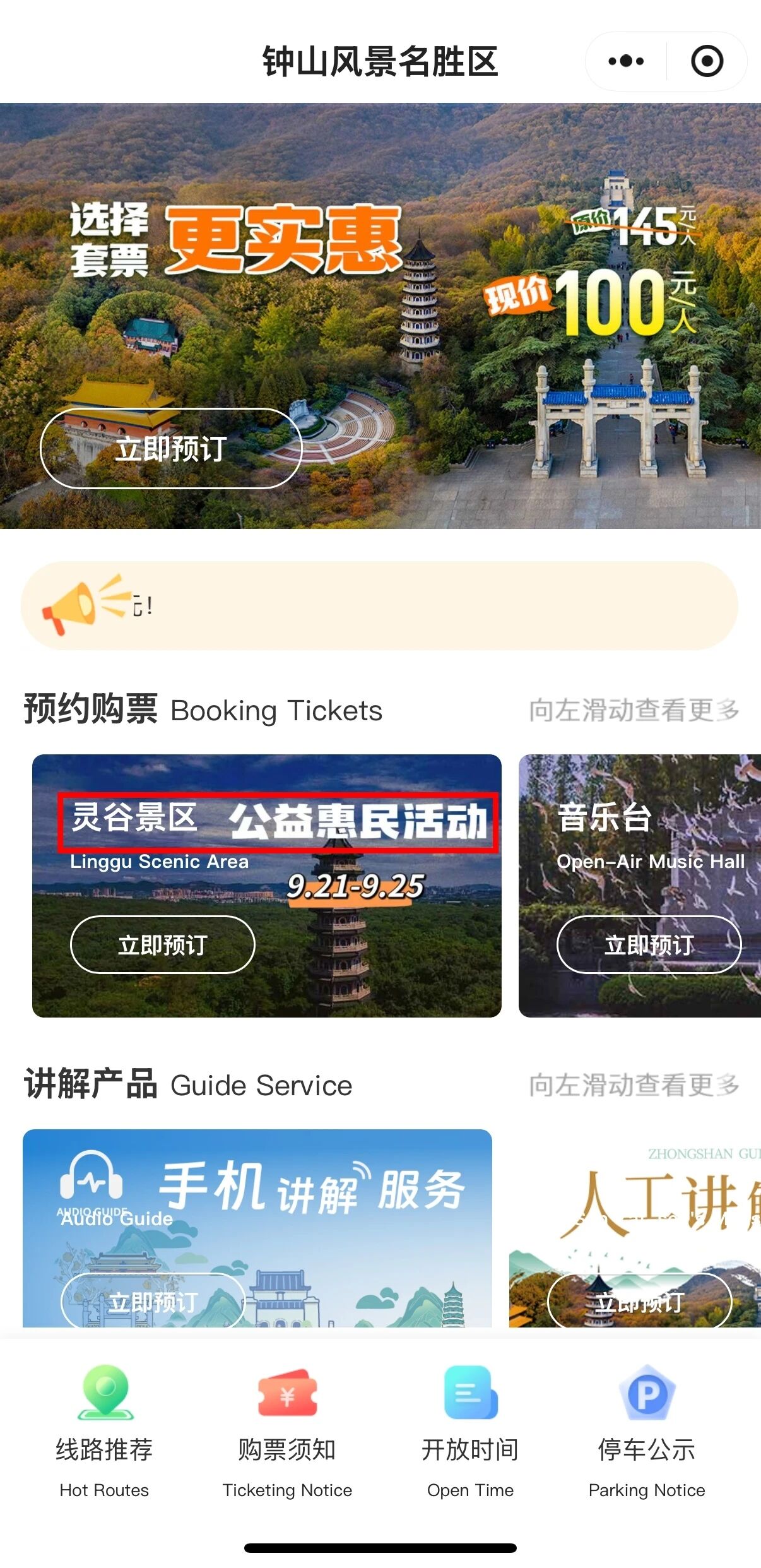Book Open-Air Music Hall tickets
The height and width of the screenshot is (1568, 761).
pyautogui.click(x=649, y=944)
